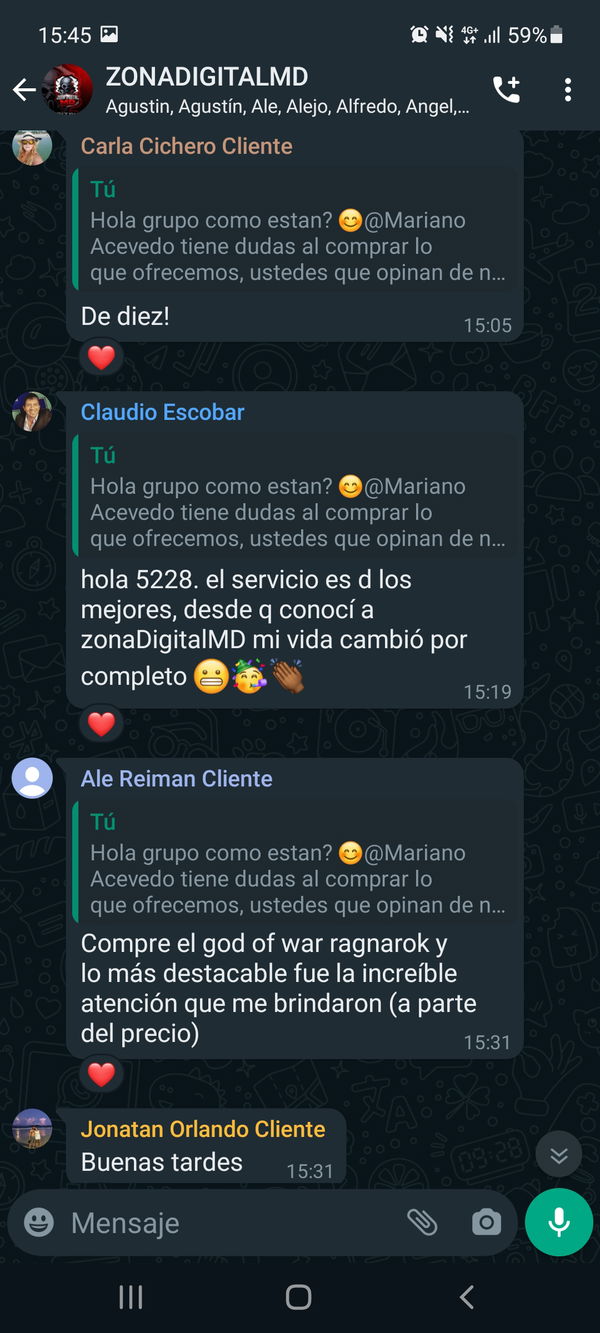Open the camera from message bar
600x1333 pixels.
click(486, 1221)
